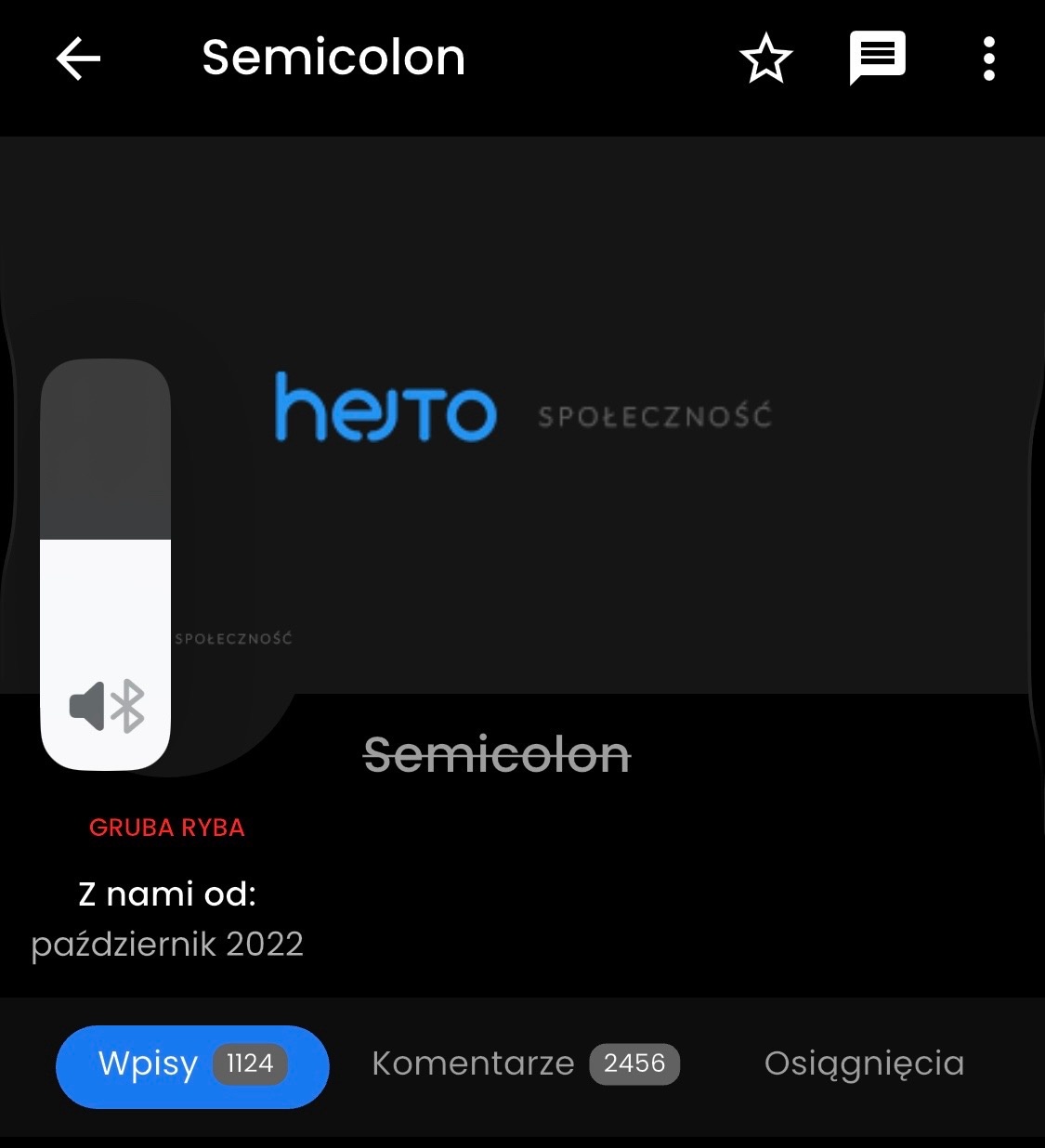
Task: Go back using the arrow
Action: tap(78, 59)
